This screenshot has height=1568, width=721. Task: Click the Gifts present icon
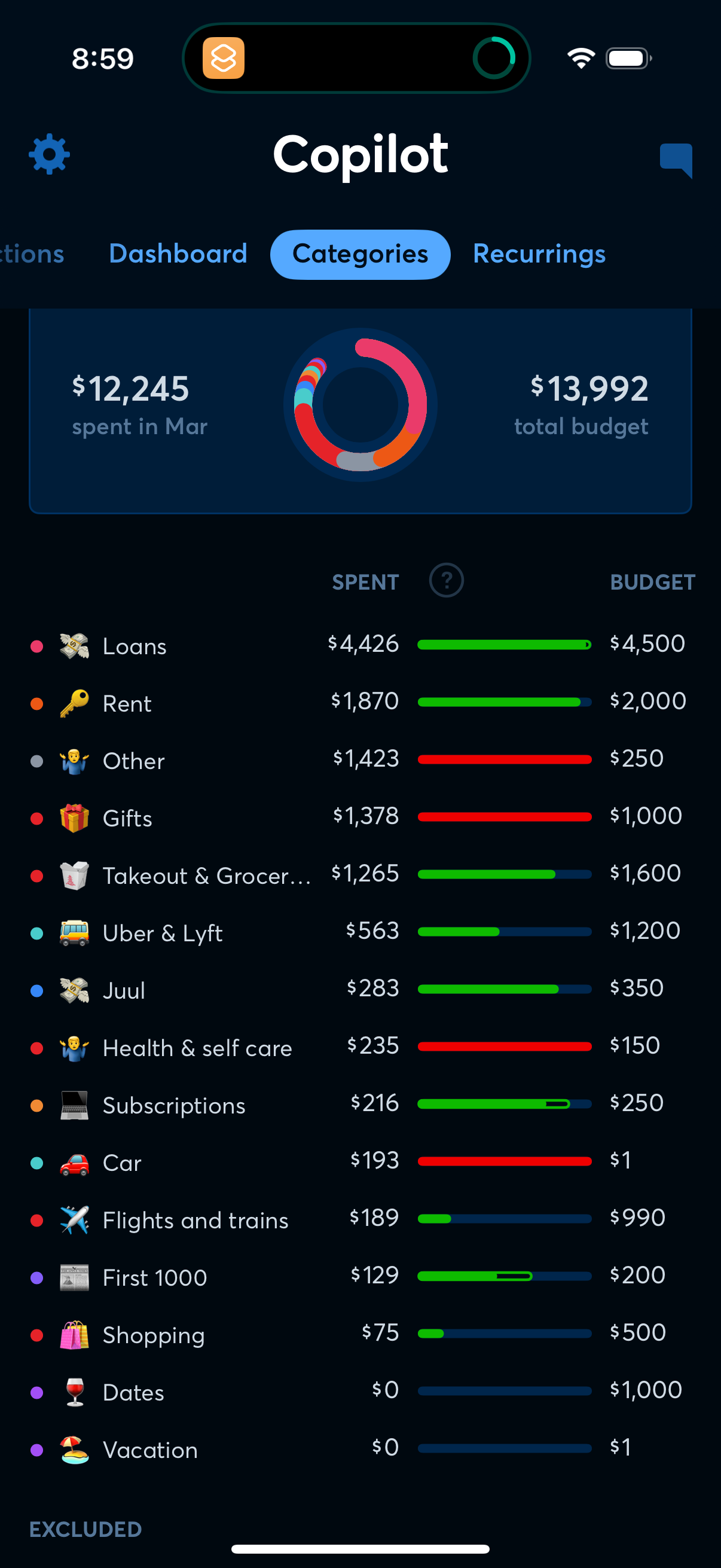pos(73,817)
